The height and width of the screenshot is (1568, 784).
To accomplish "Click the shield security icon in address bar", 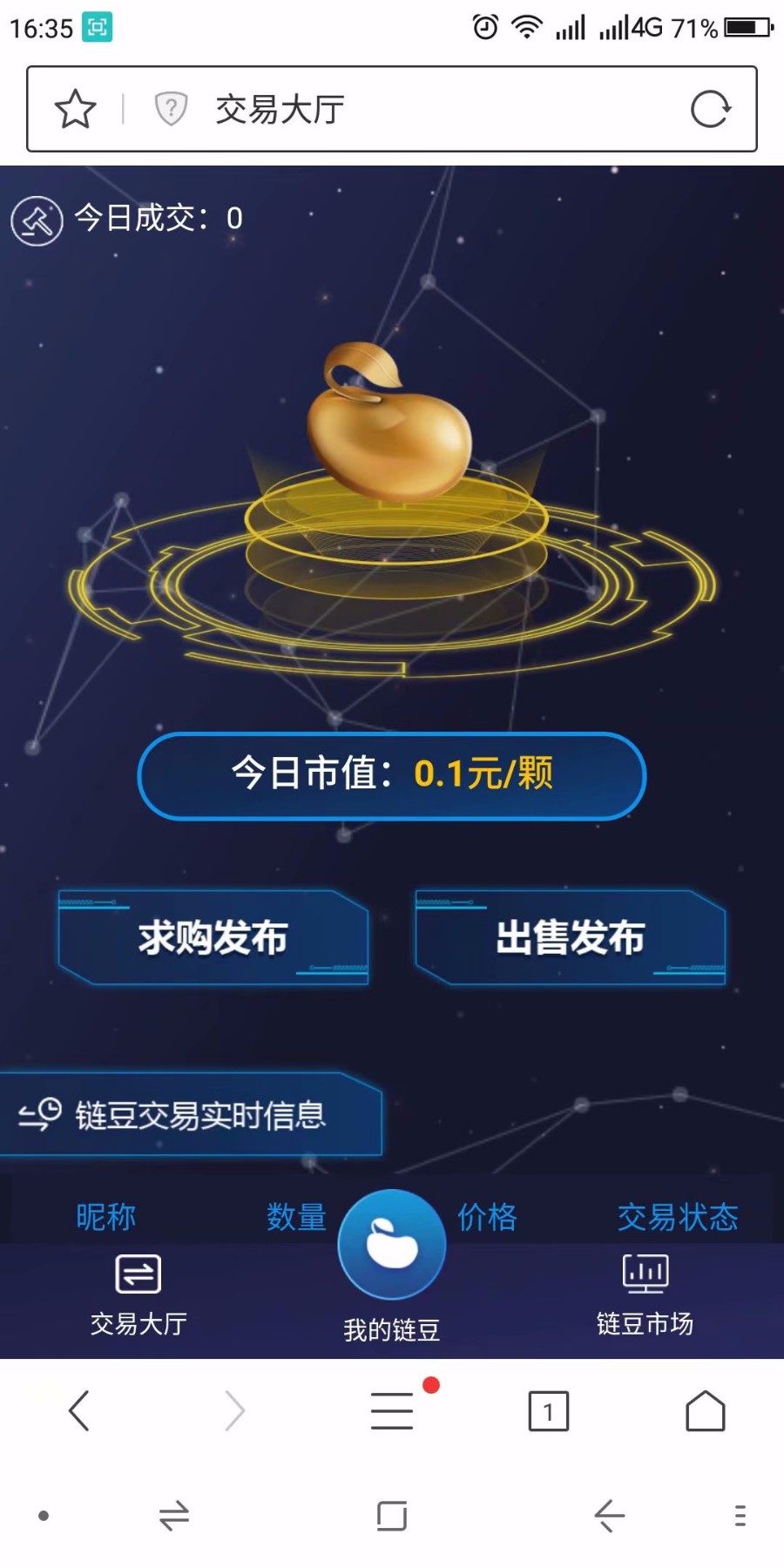I will pyautogui.click(x=171, y=107).
